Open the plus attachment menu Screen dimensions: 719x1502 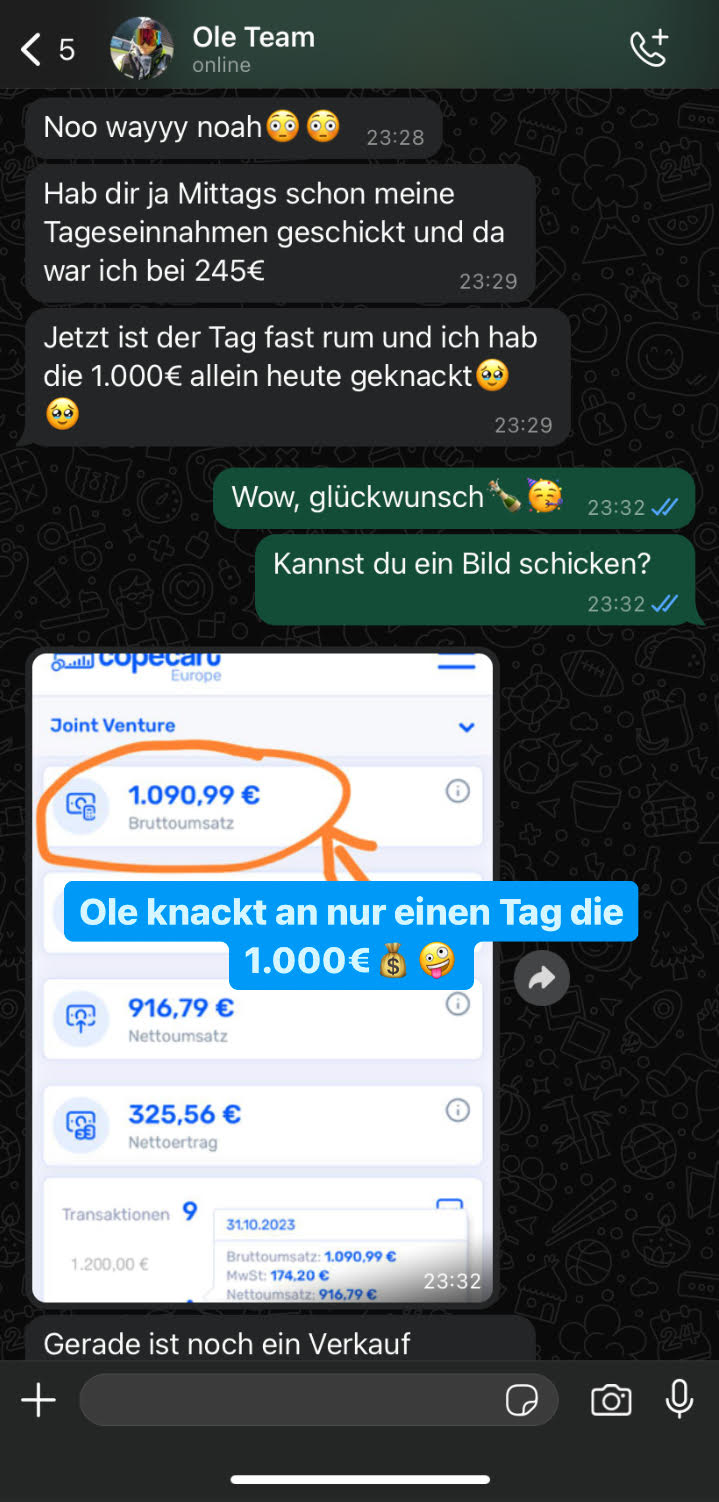38,1400
